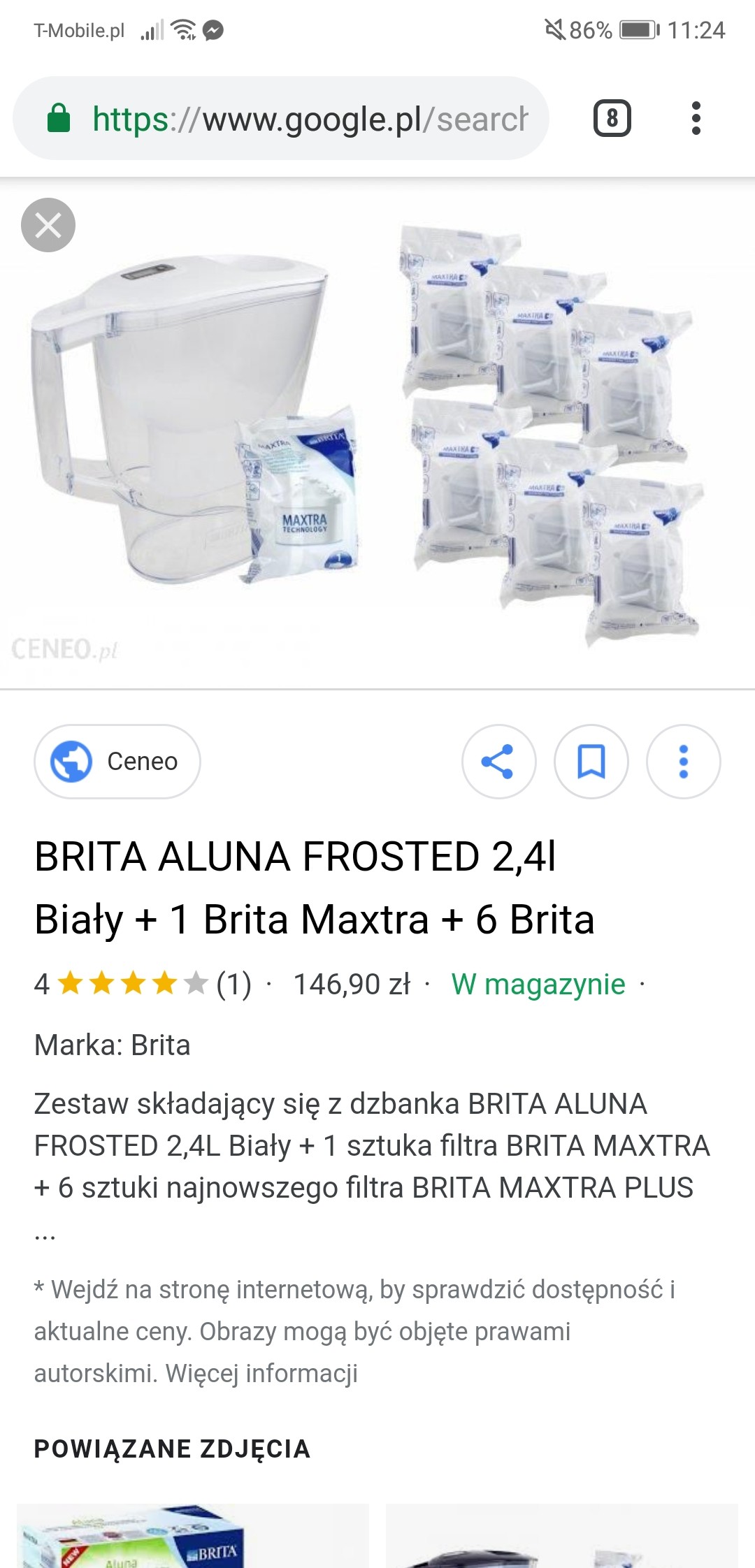Save this image to collections
Image resolution: width=755 pixels, height=1568 pixels.
point(591,761)
